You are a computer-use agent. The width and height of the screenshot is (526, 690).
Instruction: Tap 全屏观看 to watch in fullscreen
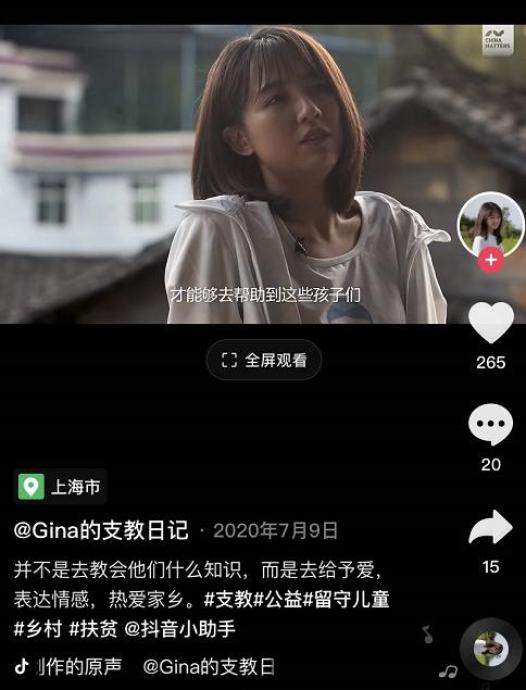coord(264,360)
